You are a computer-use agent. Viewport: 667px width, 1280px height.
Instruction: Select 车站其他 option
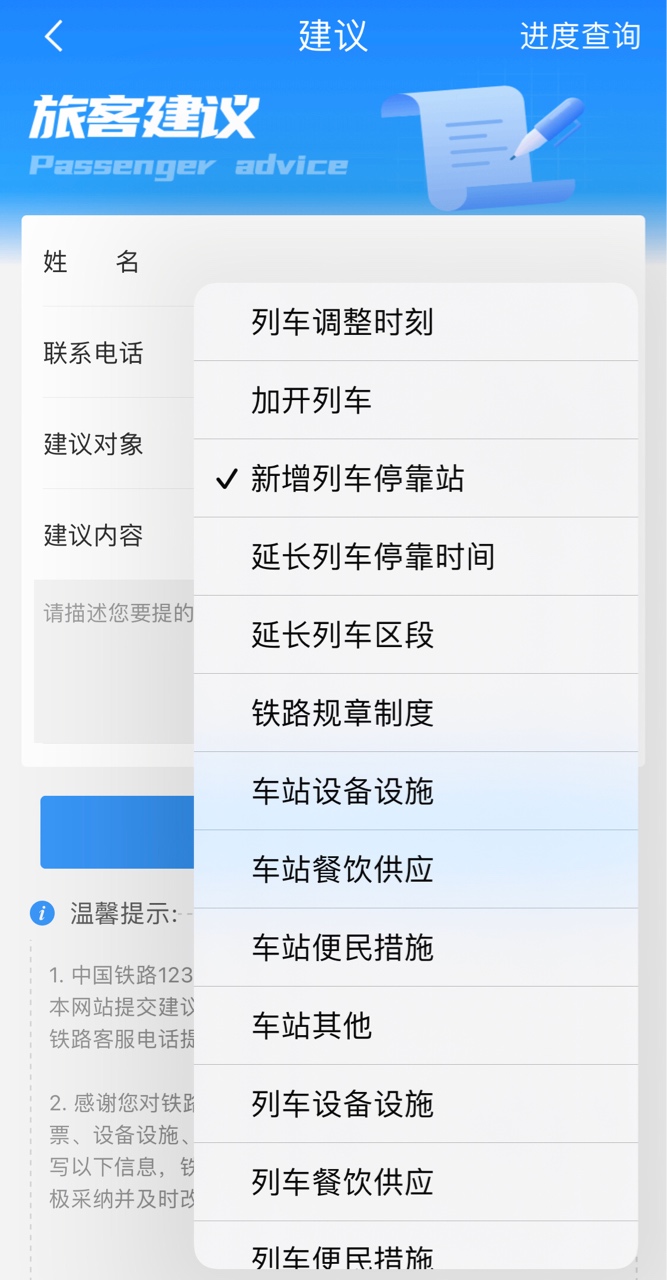[415, 1025]
